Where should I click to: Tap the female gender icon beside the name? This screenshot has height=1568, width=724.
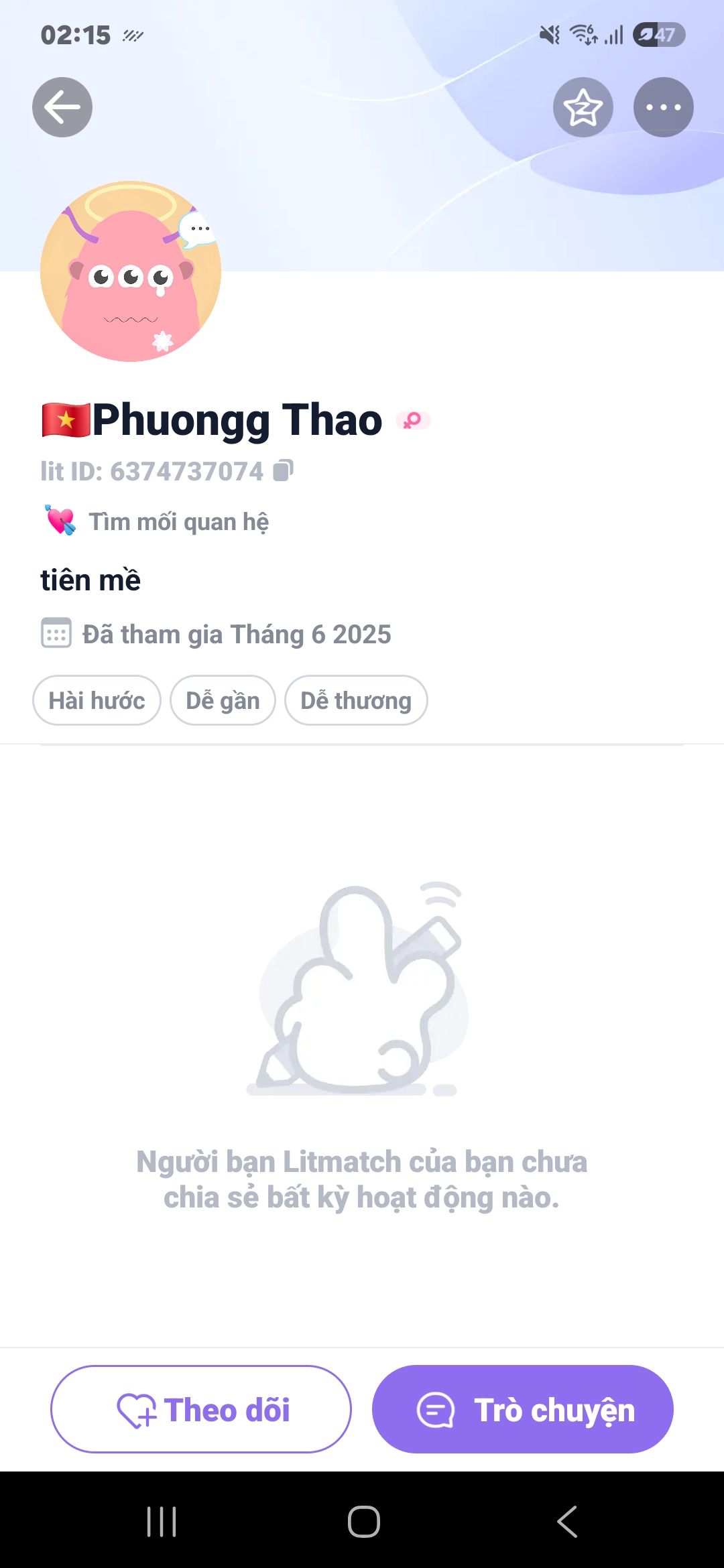[413, 421]
